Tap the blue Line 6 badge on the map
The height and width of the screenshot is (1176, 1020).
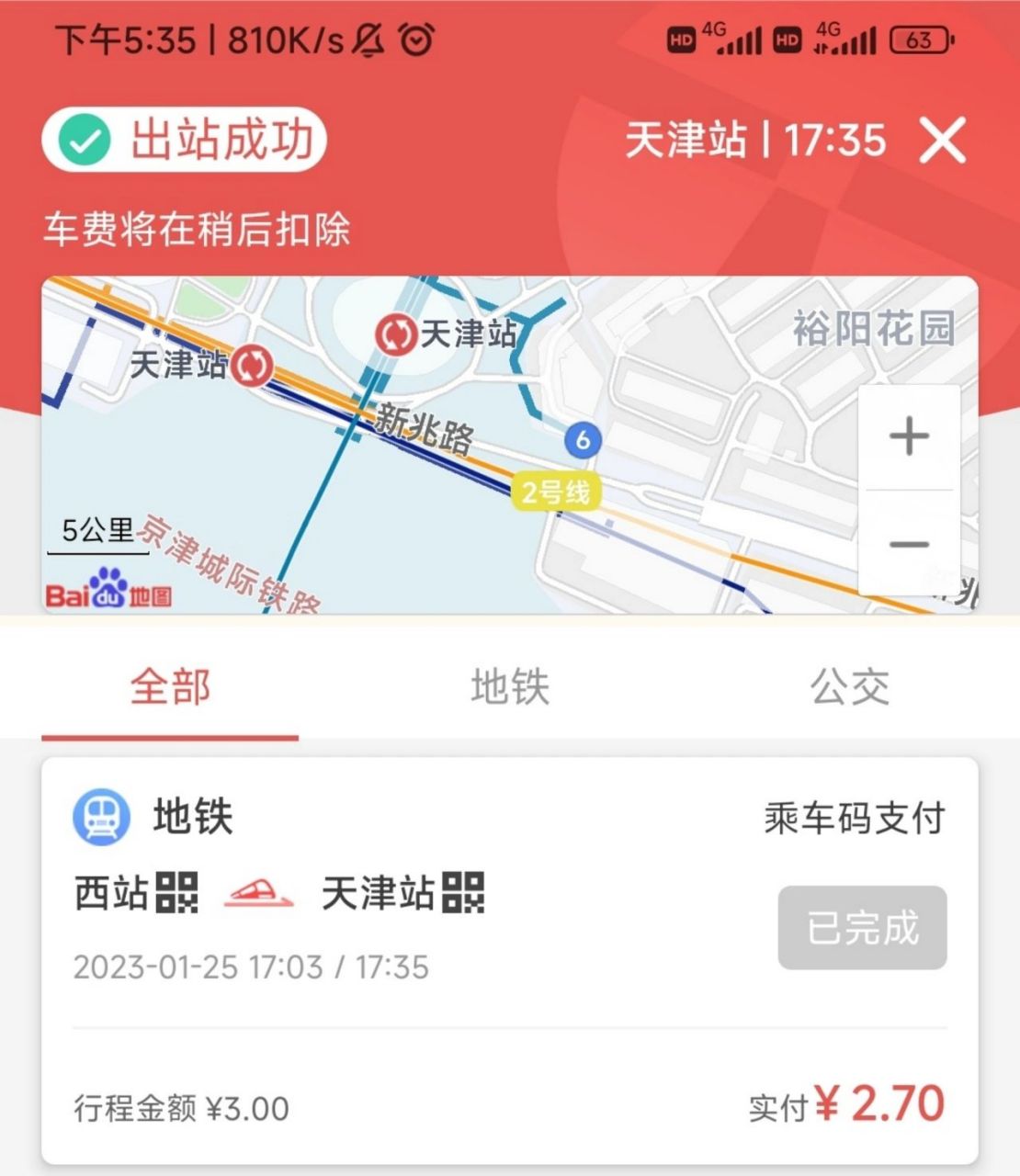585,438
